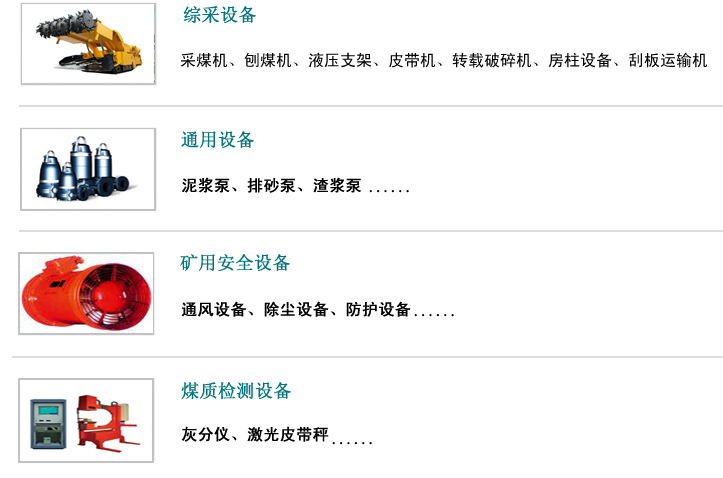This screenshot has width=723, height=478.
Task: Select the red ventilation fan thumbnail
Action: pos(87,293)
